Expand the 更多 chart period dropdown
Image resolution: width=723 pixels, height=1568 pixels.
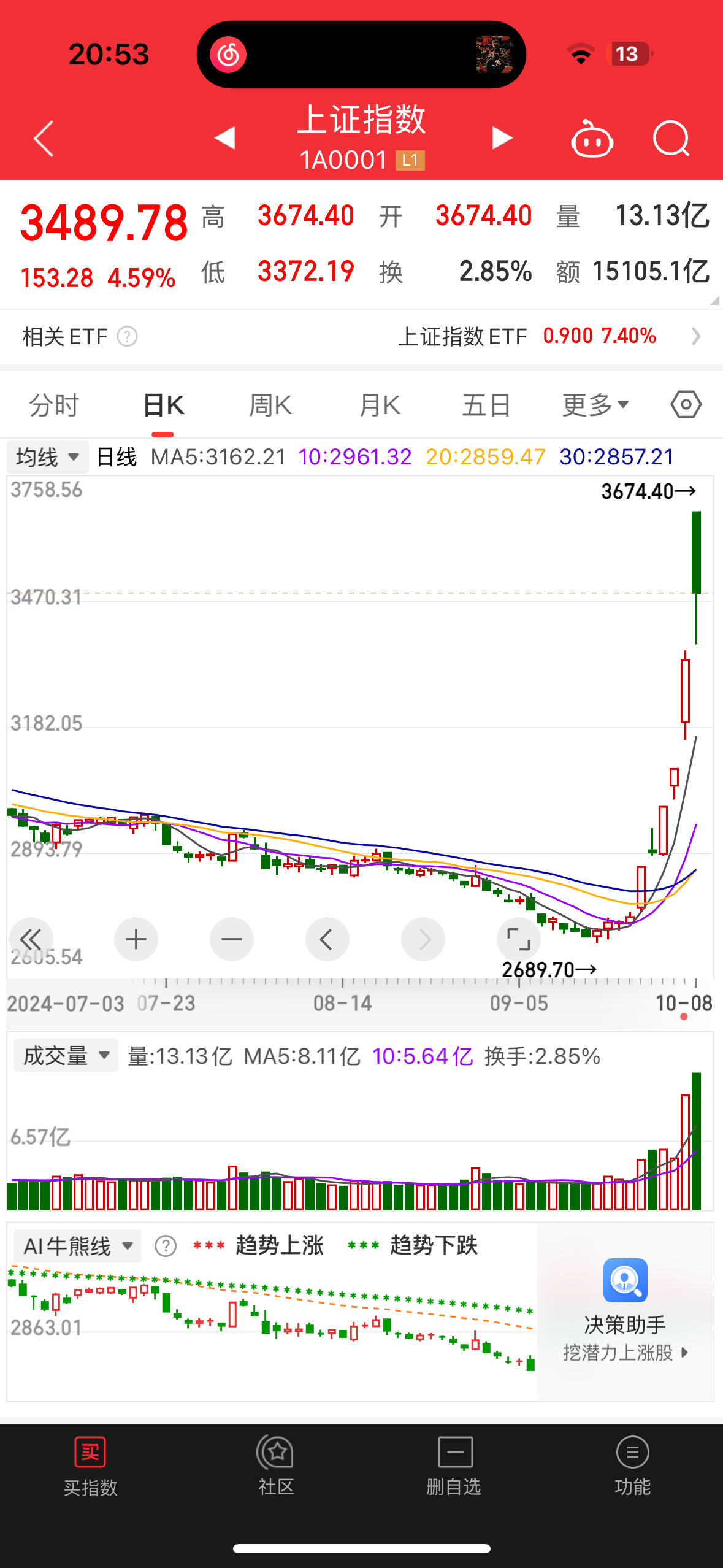tap(595, 405)
